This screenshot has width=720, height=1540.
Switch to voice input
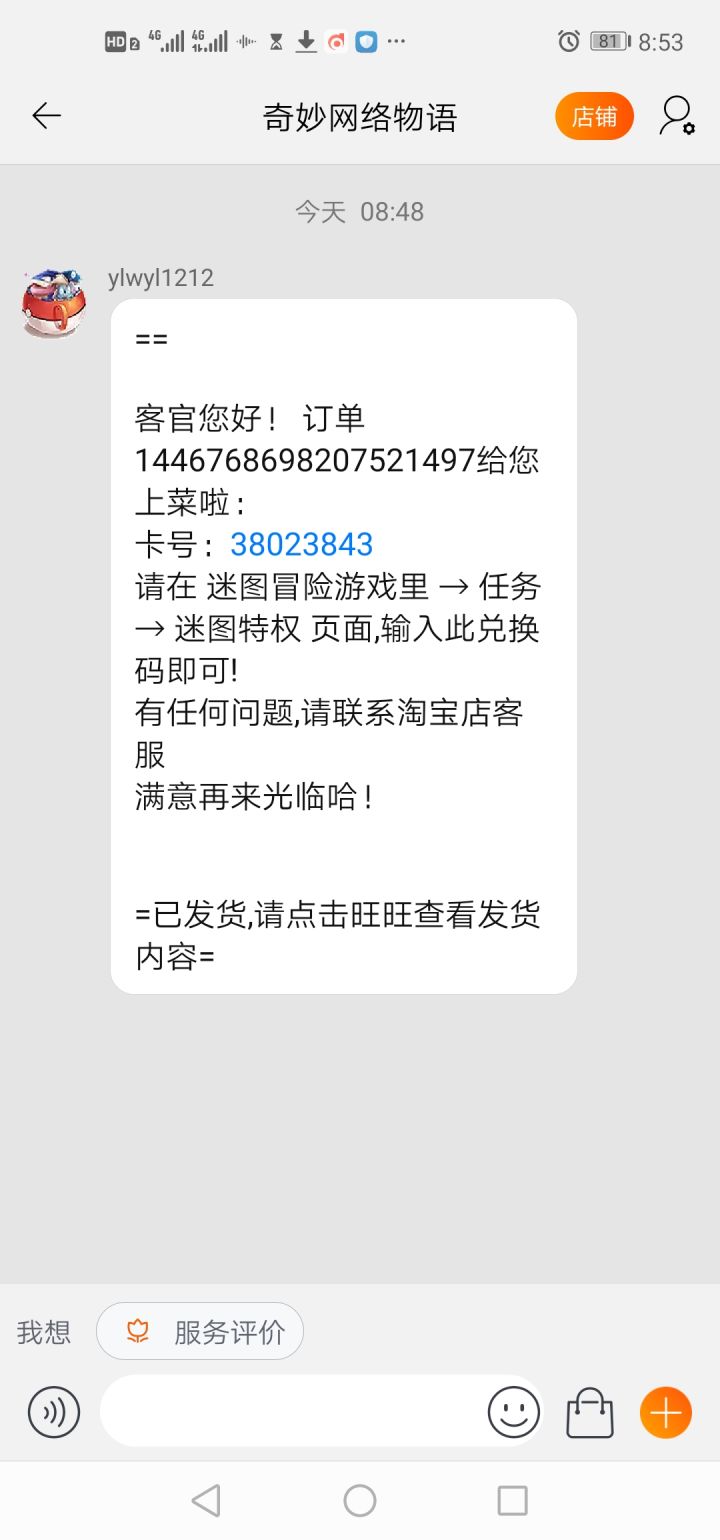tap(53, 1413)
